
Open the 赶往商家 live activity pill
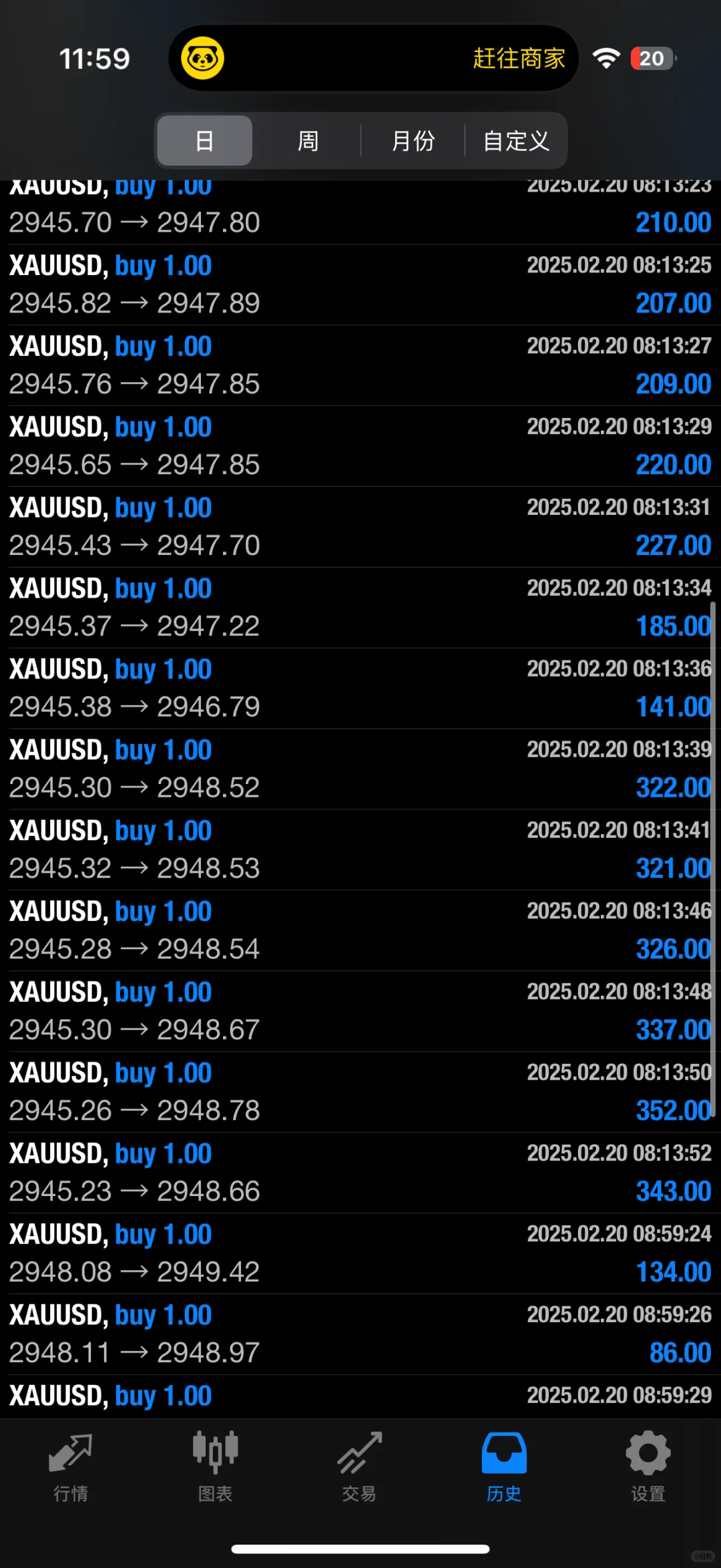click(373, 59)
